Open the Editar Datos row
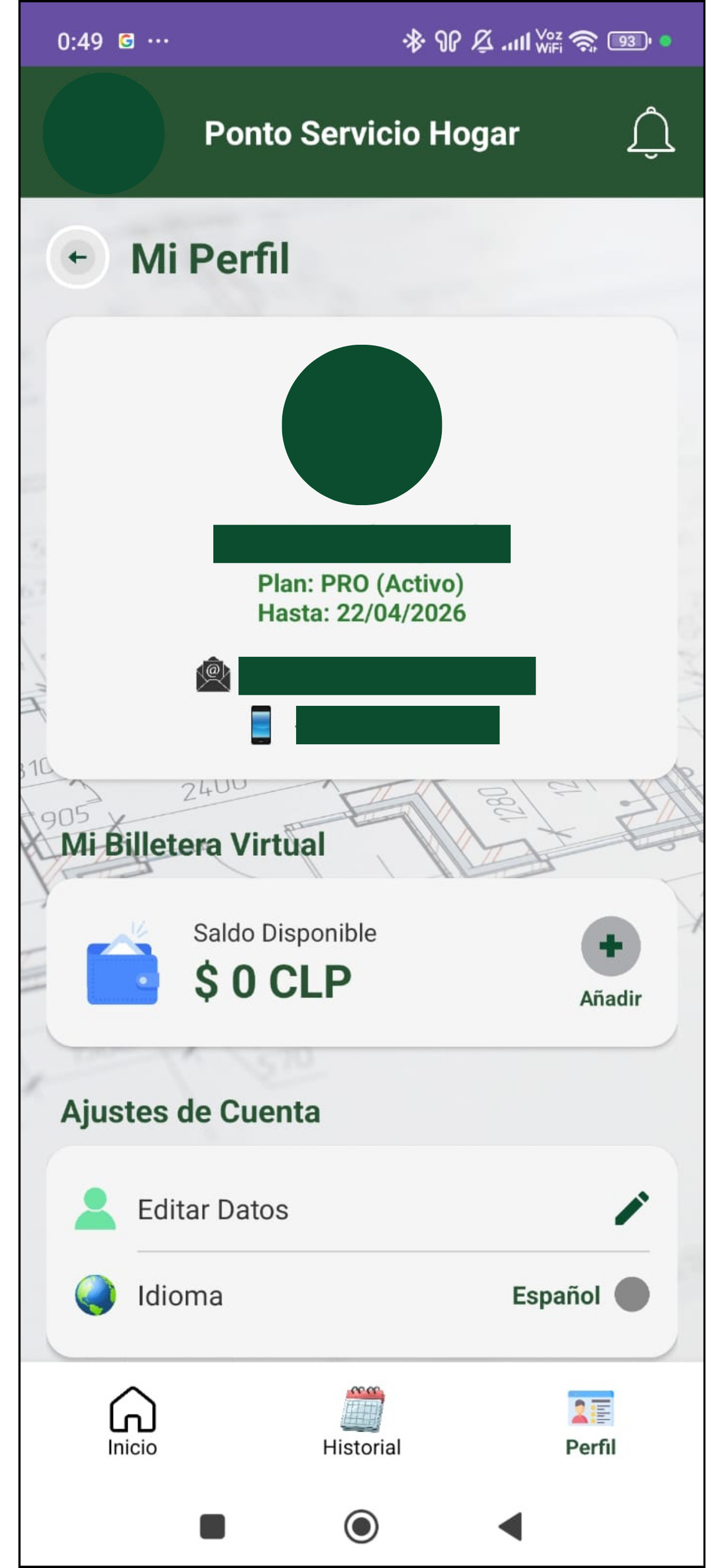This screenshot has height=1568, width=724. pos(361,1209)
